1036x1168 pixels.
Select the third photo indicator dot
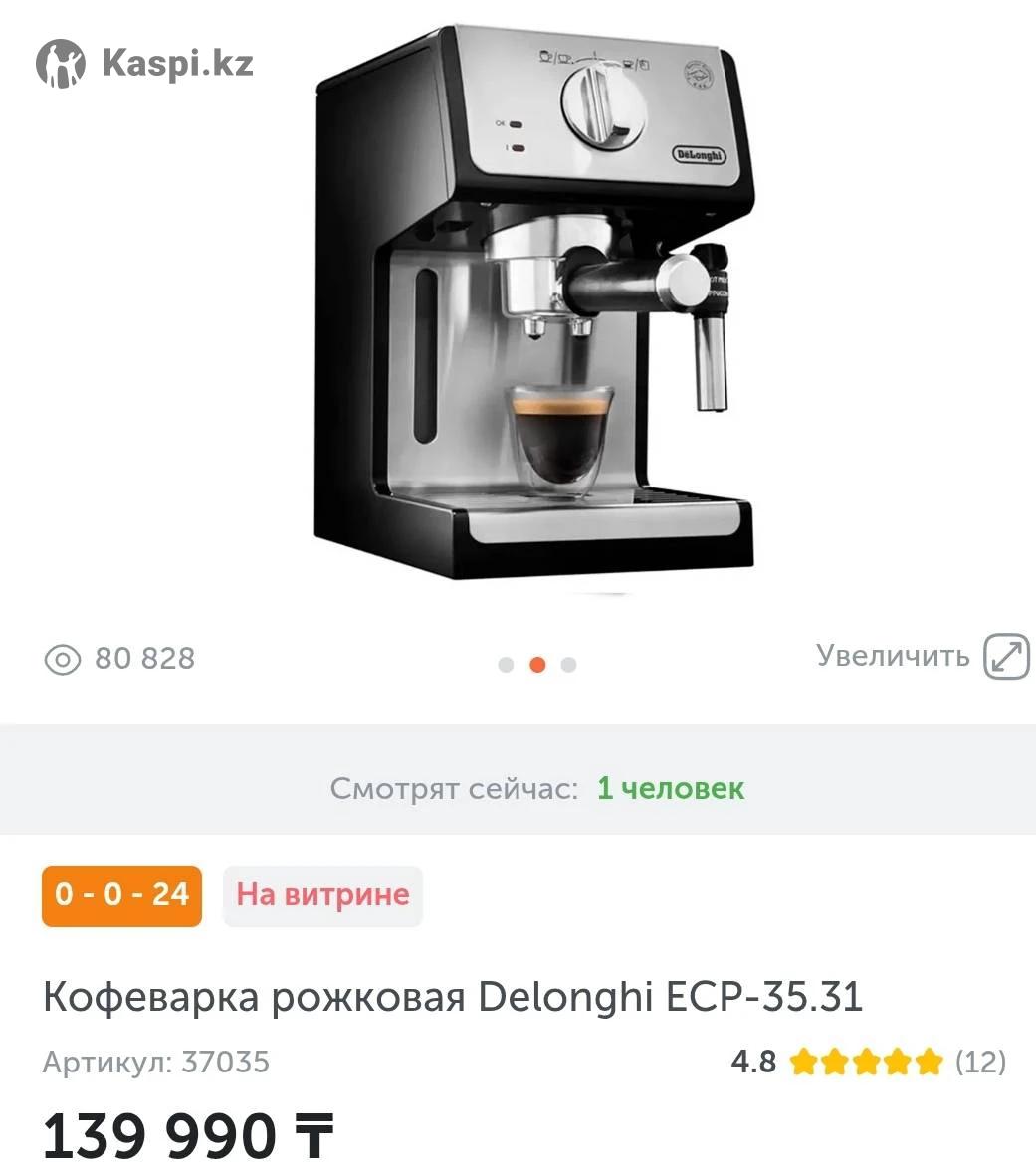(x=568, y=665)
